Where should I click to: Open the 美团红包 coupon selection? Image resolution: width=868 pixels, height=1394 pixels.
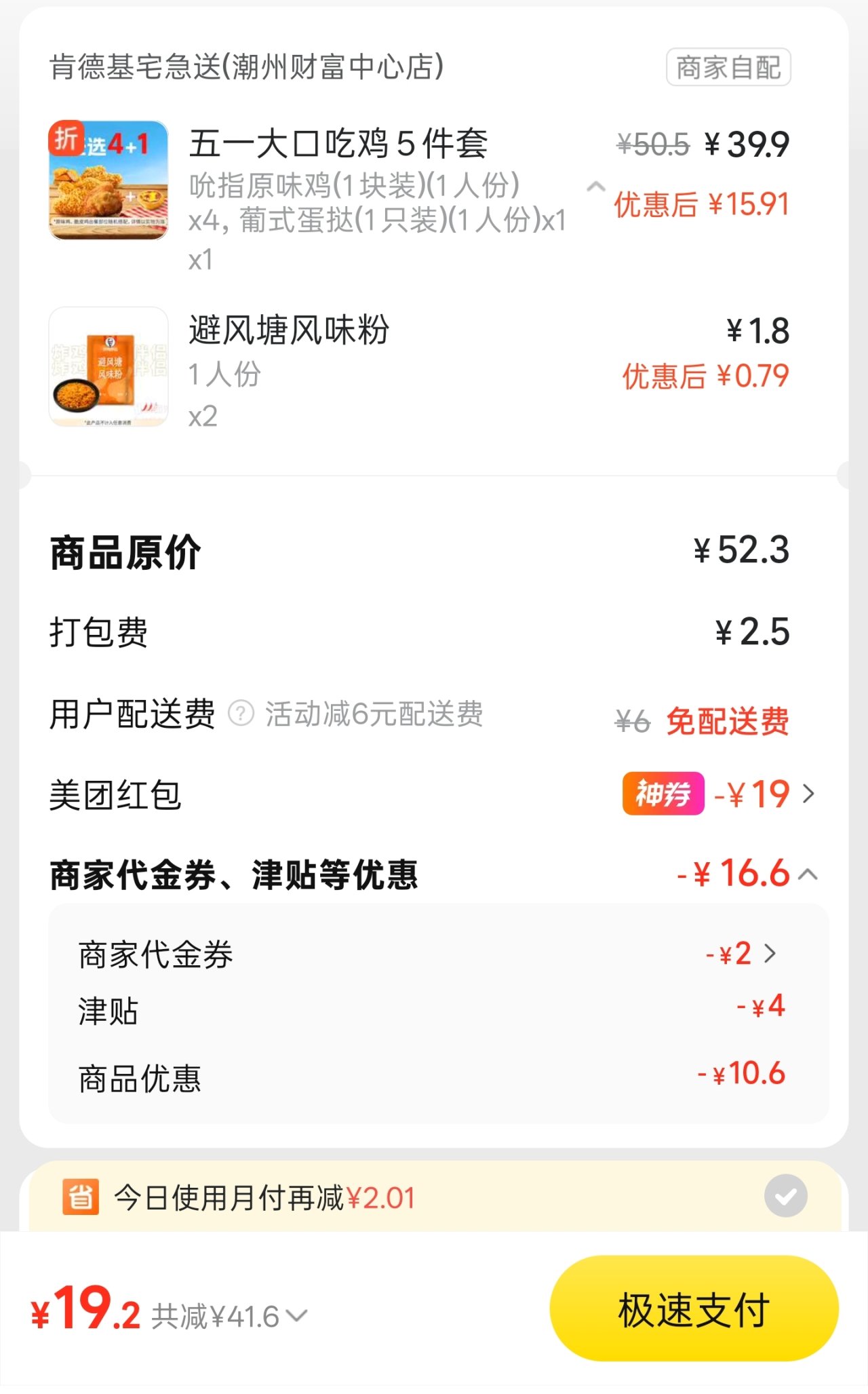[807, 793]
